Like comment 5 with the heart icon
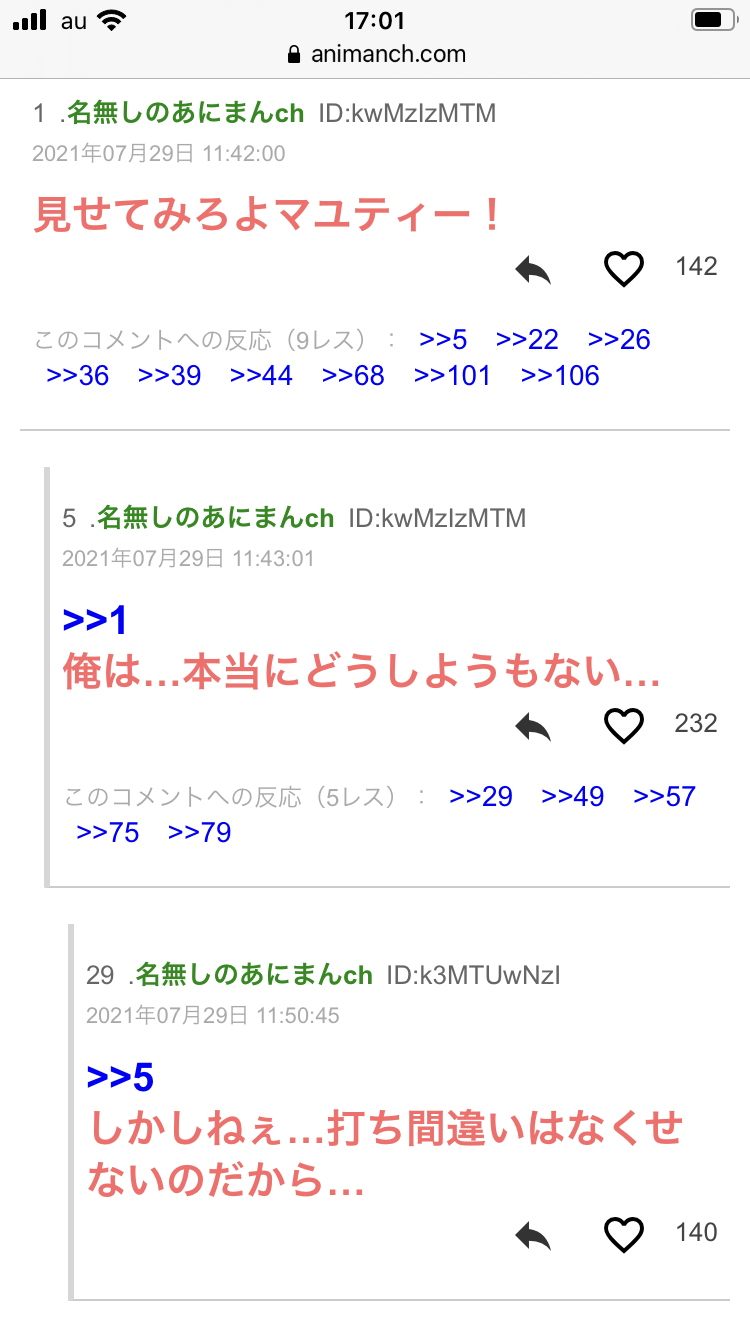 (624, 725)
